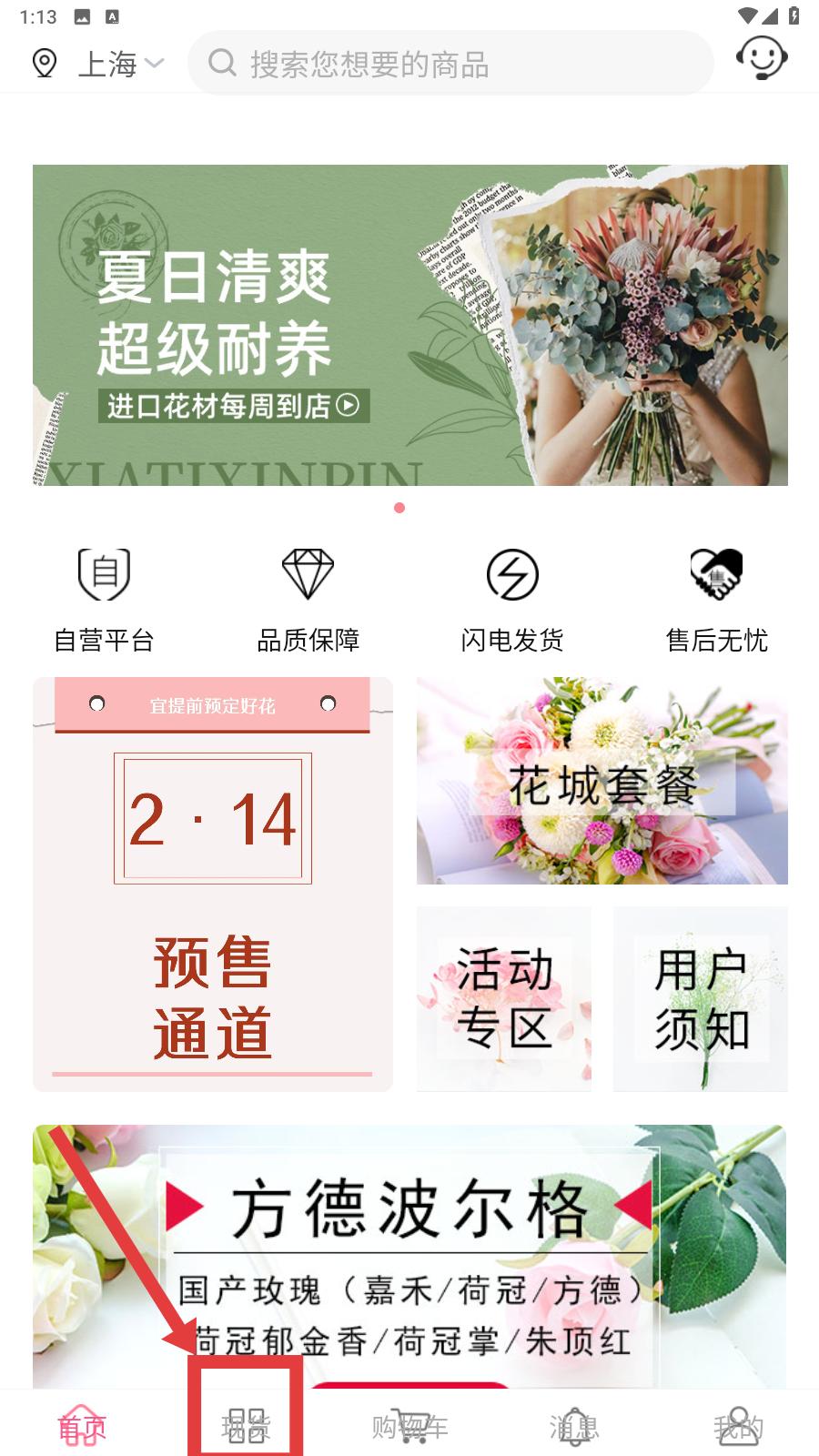This screenshot has height=1456, width=819.
Task: Contact customer service via headset icon
Action: pos(761,58)
